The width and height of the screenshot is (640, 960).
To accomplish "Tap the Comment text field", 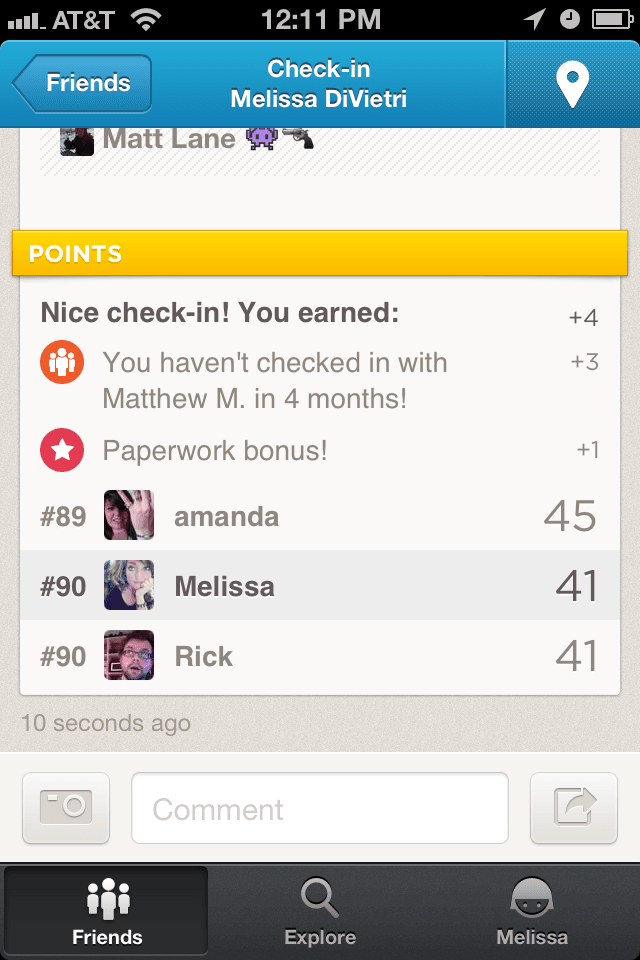I will point(320,808).
